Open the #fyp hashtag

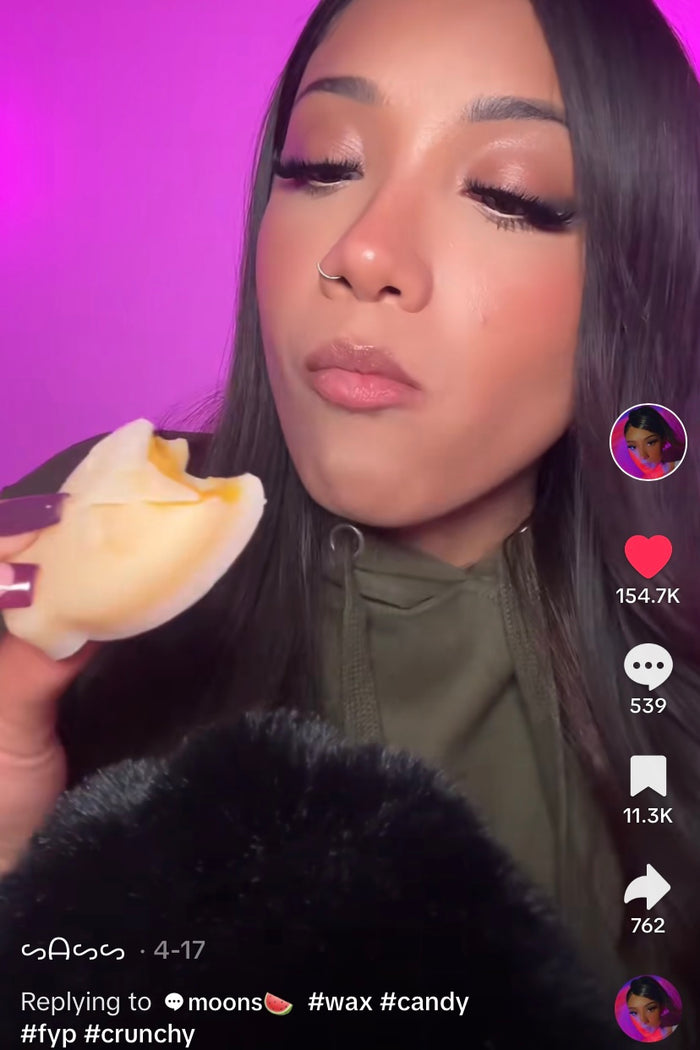tap(48, 1034)
